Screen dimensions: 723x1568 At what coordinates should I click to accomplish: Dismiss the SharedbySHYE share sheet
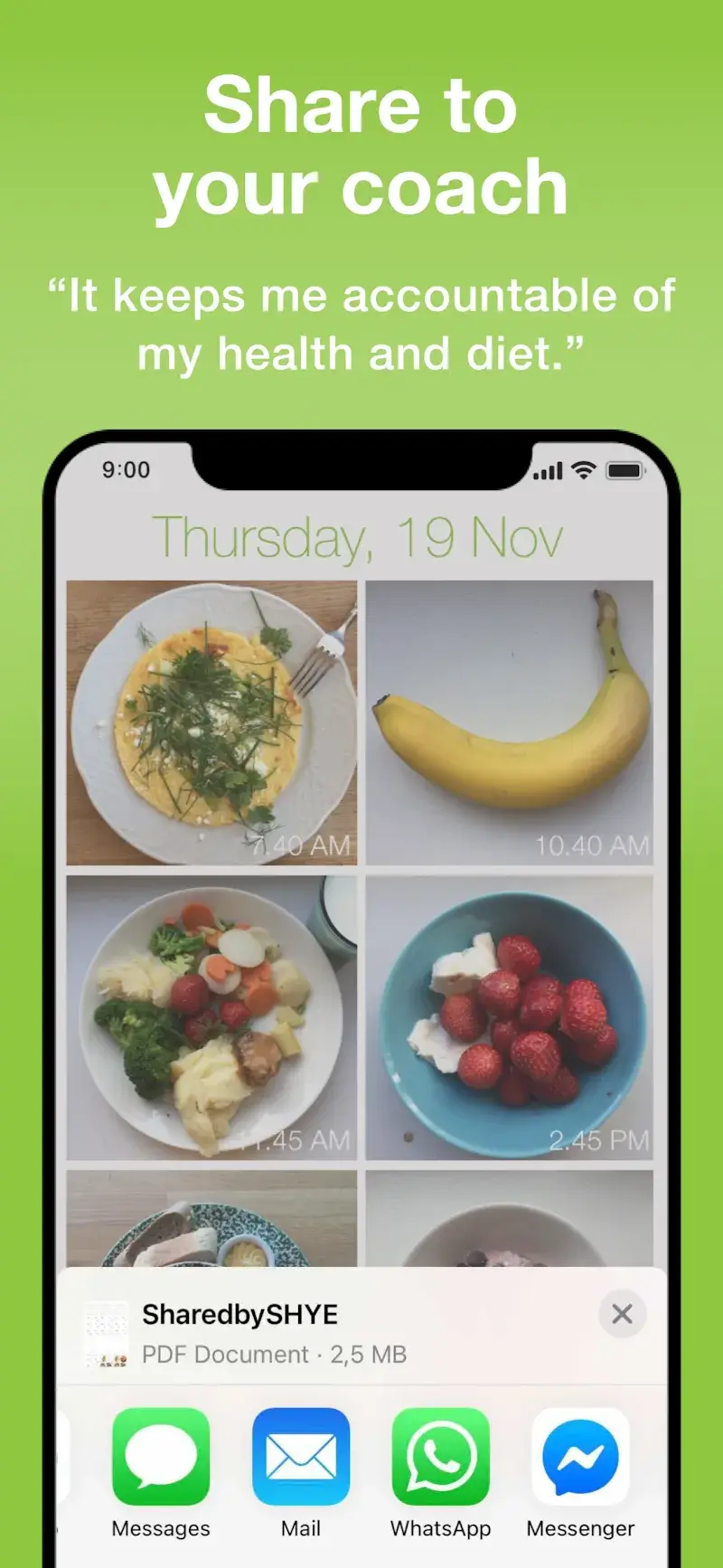point(622,1314)
